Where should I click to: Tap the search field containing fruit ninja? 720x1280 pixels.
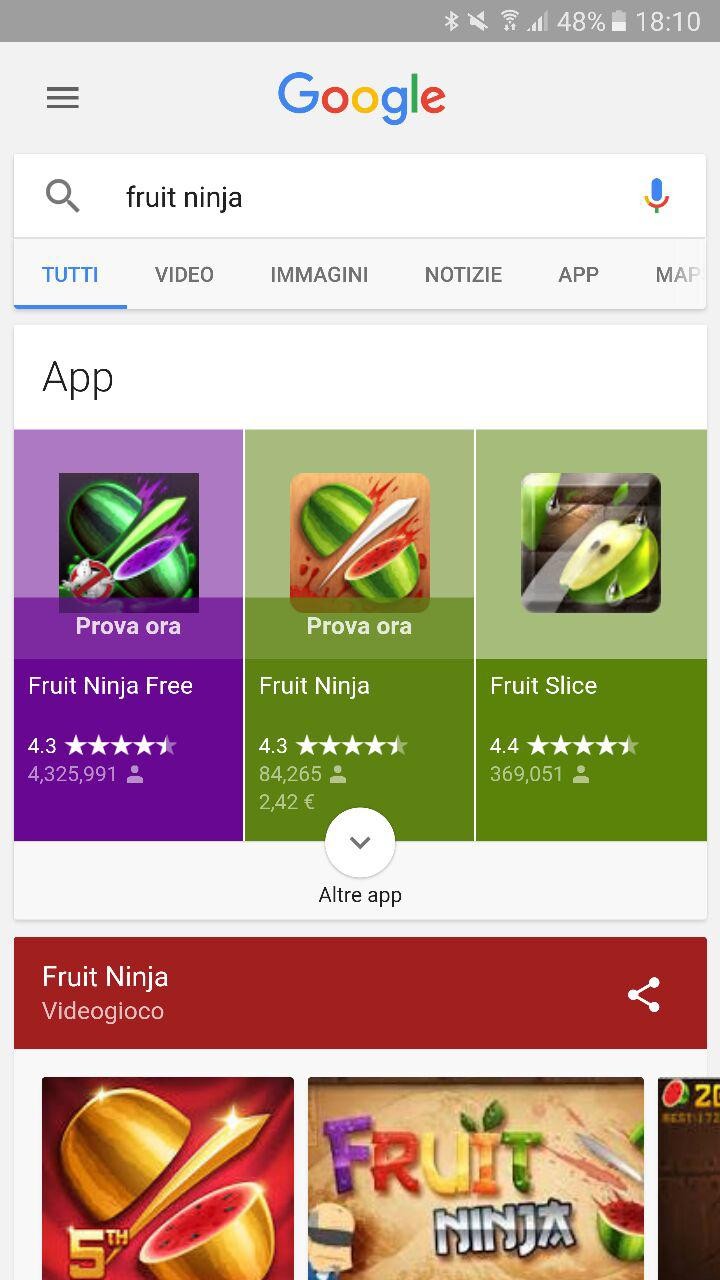[360, 196]
